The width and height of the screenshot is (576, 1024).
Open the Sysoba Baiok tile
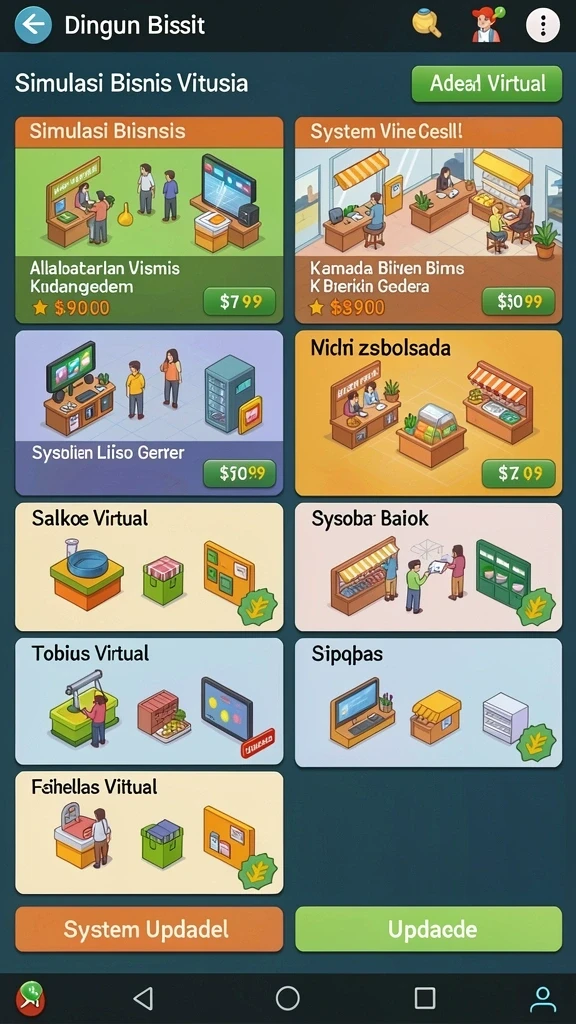[428, 567]
